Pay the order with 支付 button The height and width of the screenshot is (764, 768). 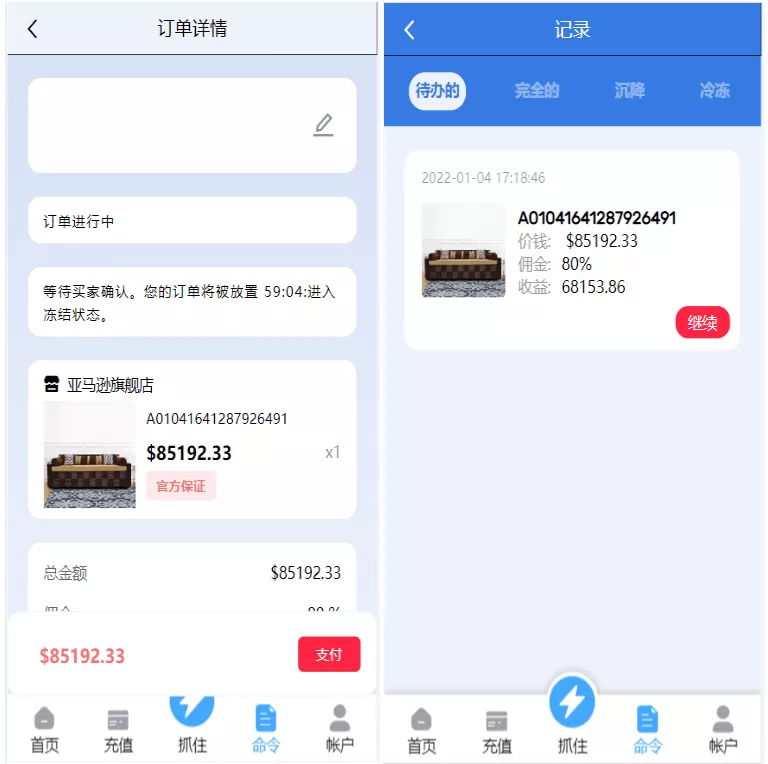(328, 654)
